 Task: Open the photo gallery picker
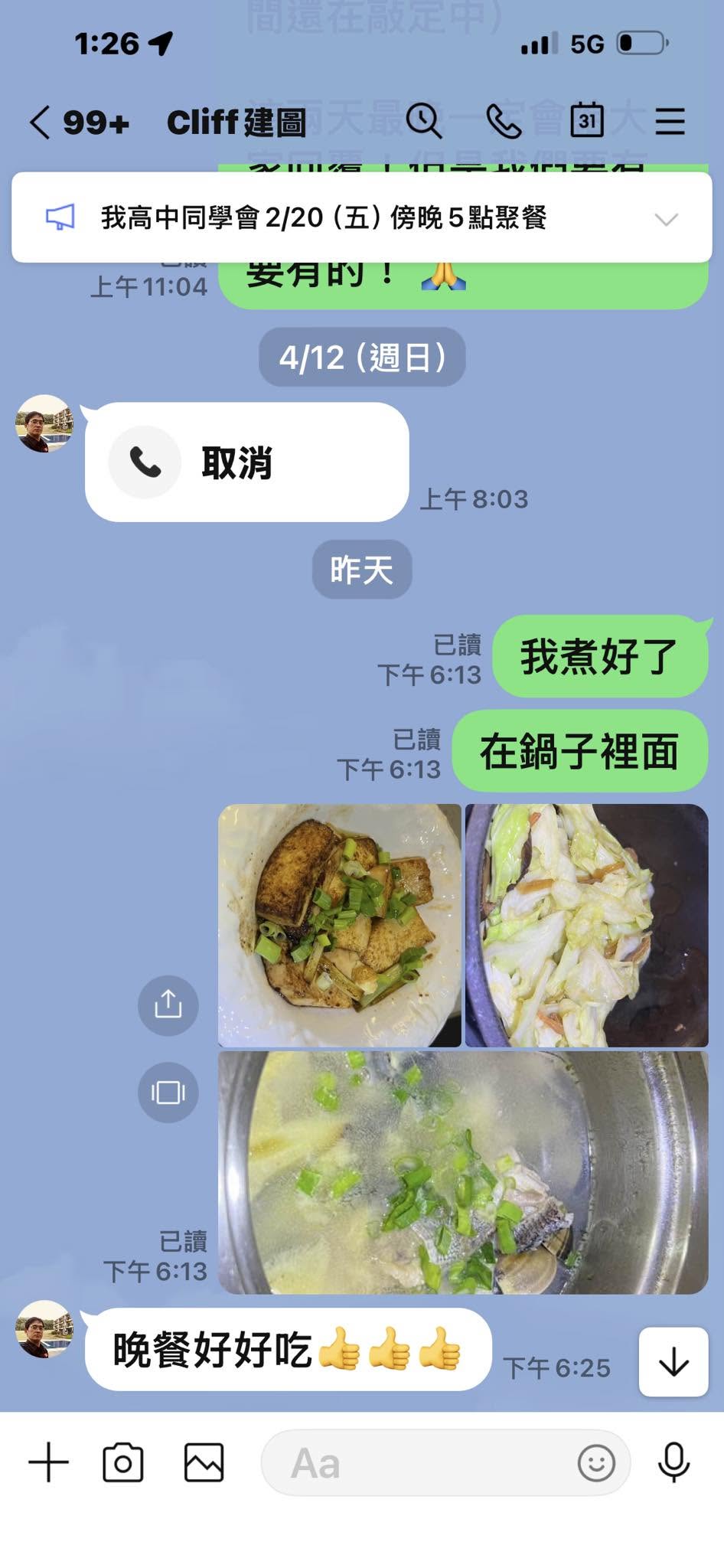pos(204,1462)
